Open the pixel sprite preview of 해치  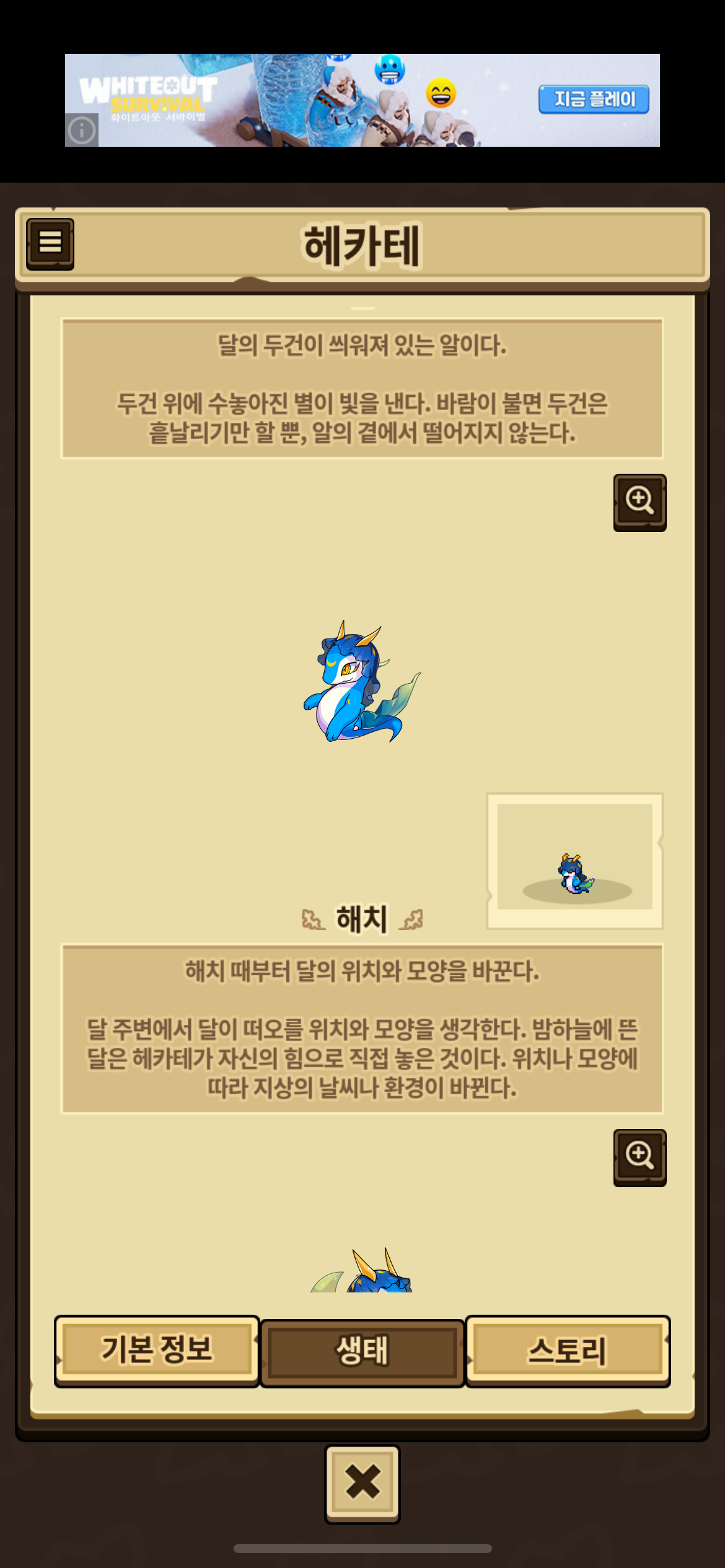[574, 861]
